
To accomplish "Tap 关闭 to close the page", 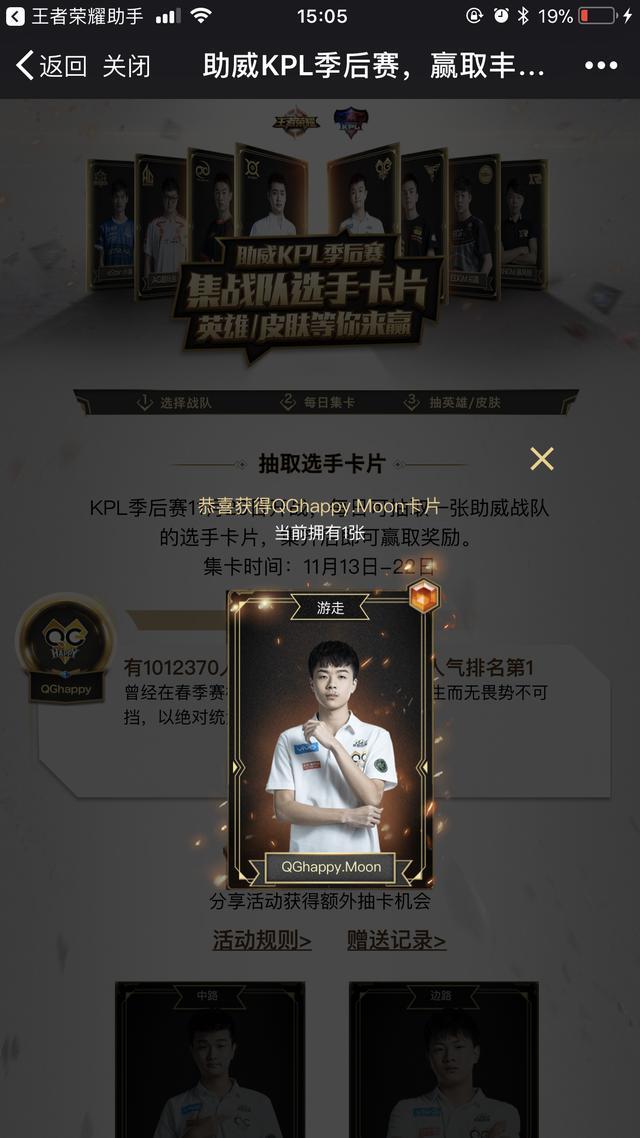I will click(126, 66).
